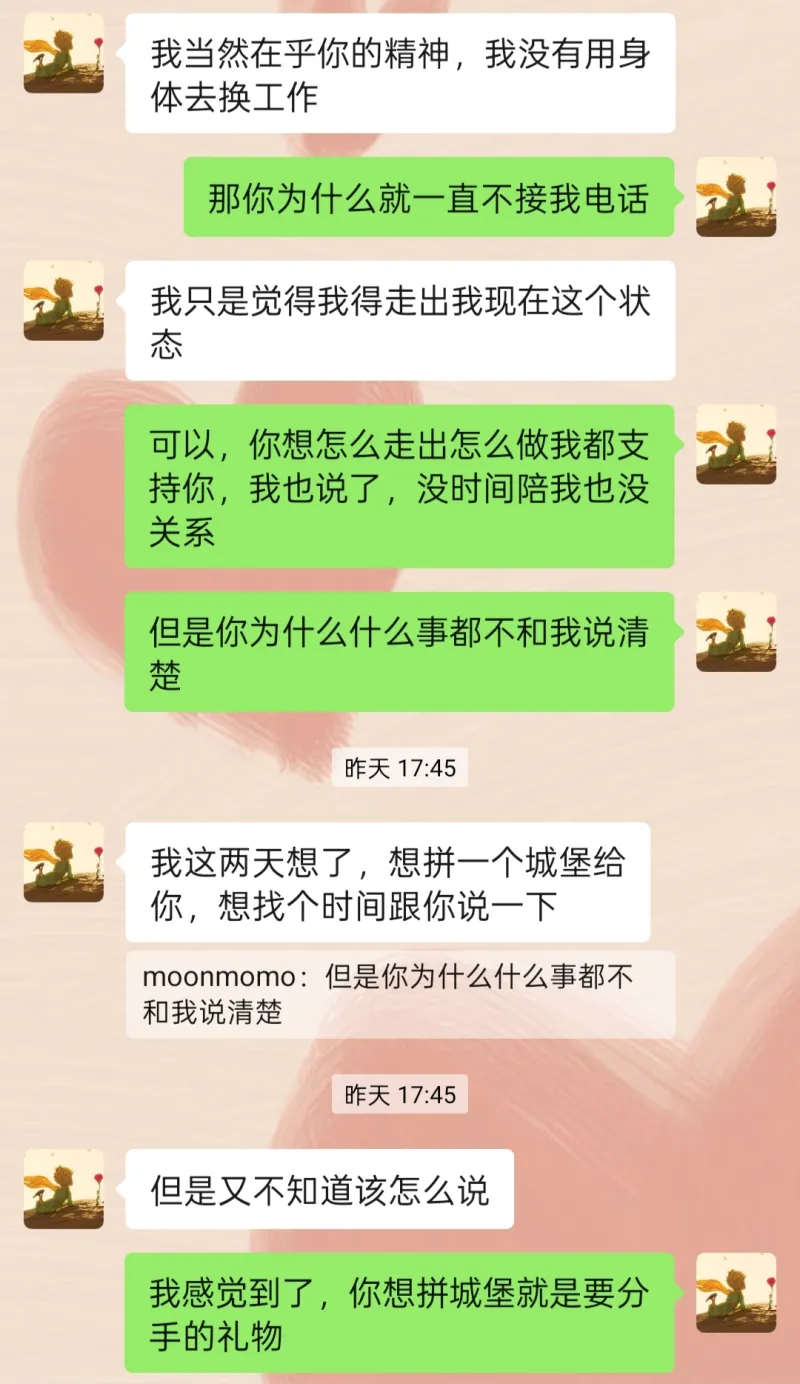
Task: Open sender avatar next to "那你为什么就一直不接我电话"
Action: [736, 197]
